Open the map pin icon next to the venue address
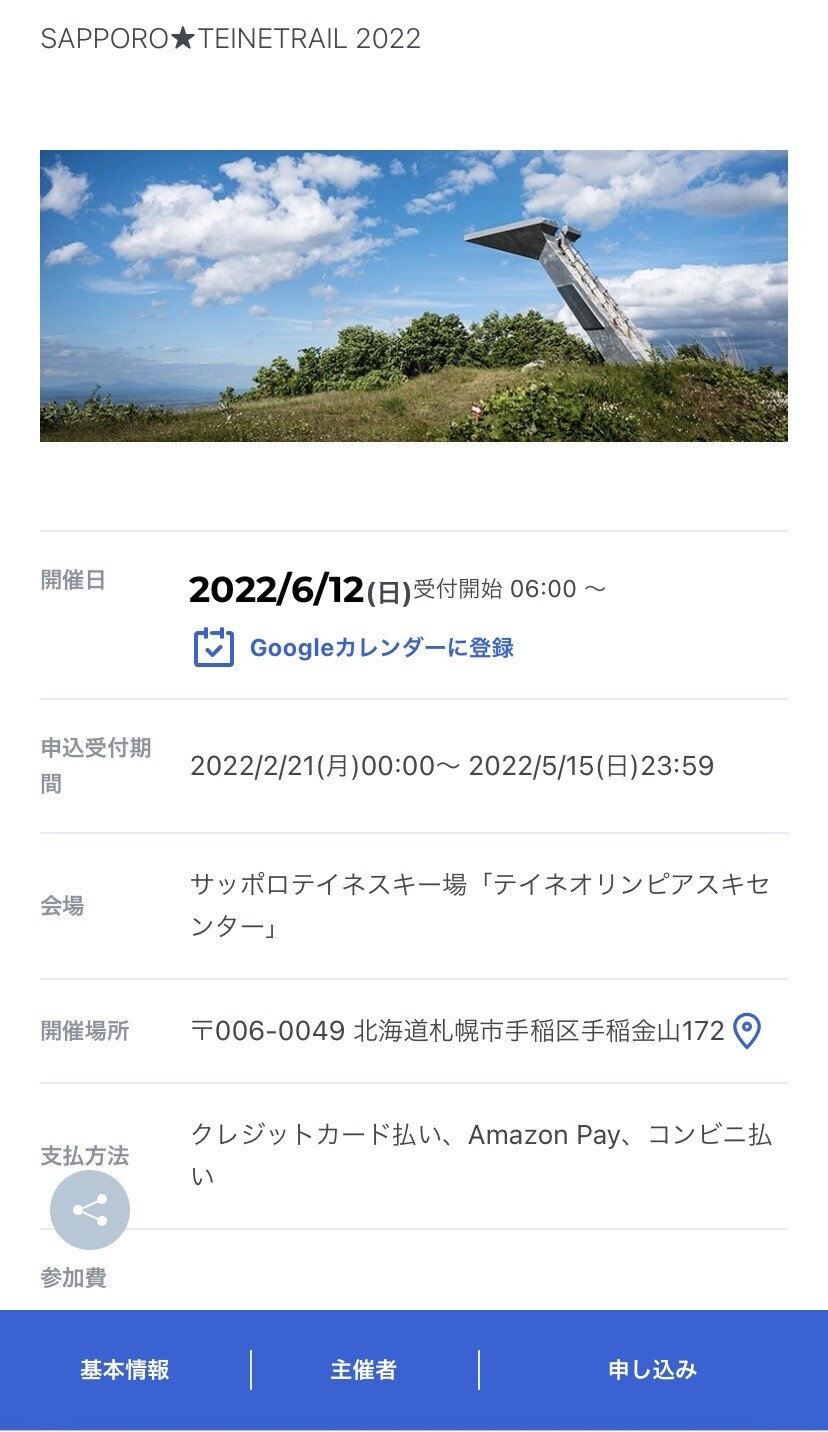The height and width of the screenshot is (1432, 828). pyautogui.click(x=747, y=1031)
